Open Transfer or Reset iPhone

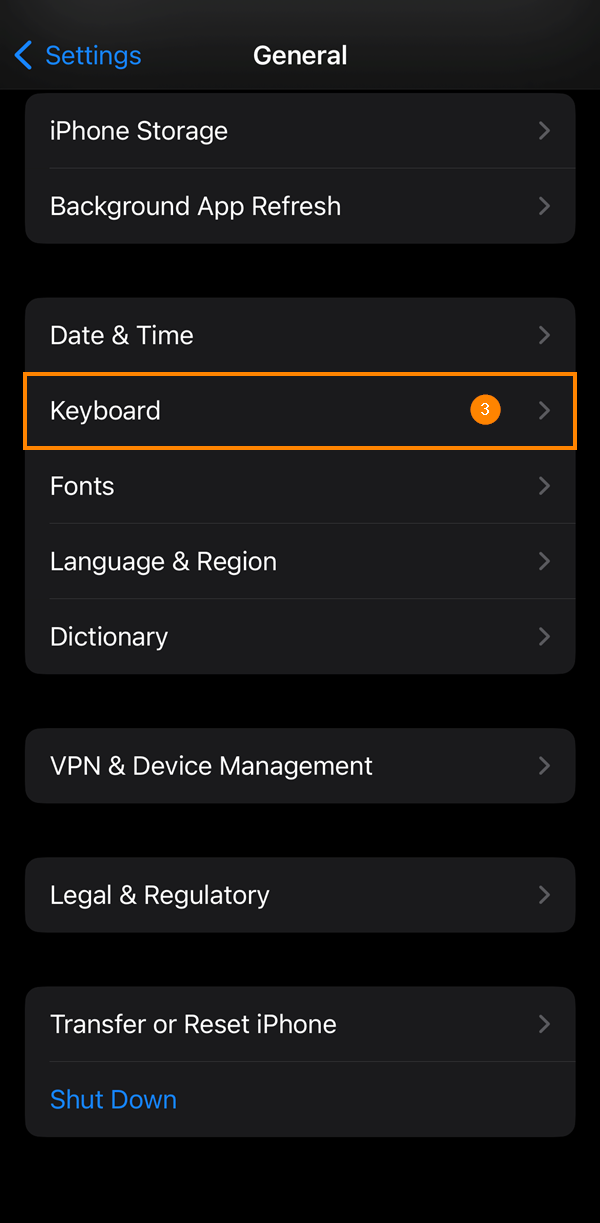pyautogui.click(x=300, y=1024)
